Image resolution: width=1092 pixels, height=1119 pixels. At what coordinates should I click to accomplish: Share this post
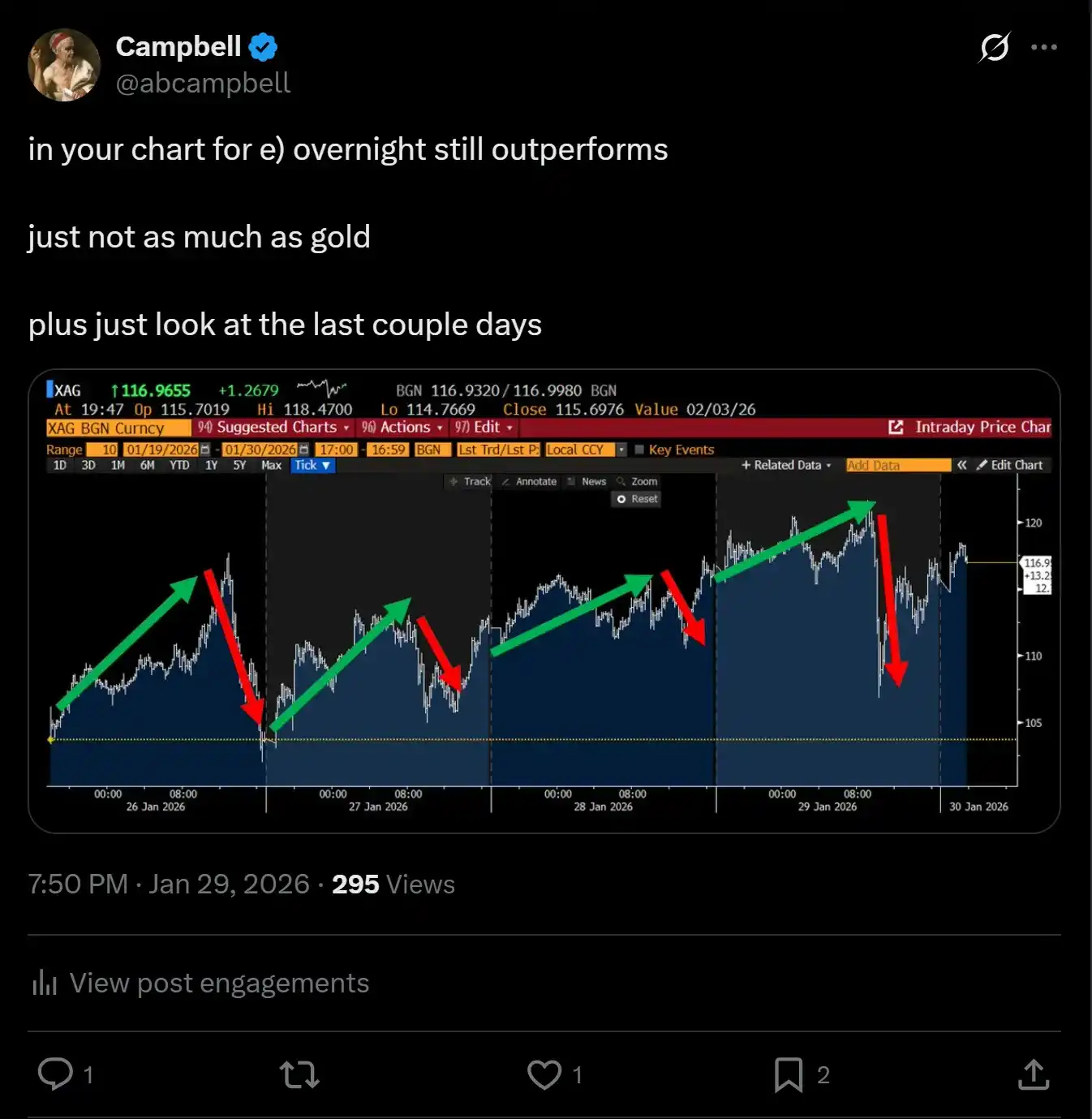1034,1074
